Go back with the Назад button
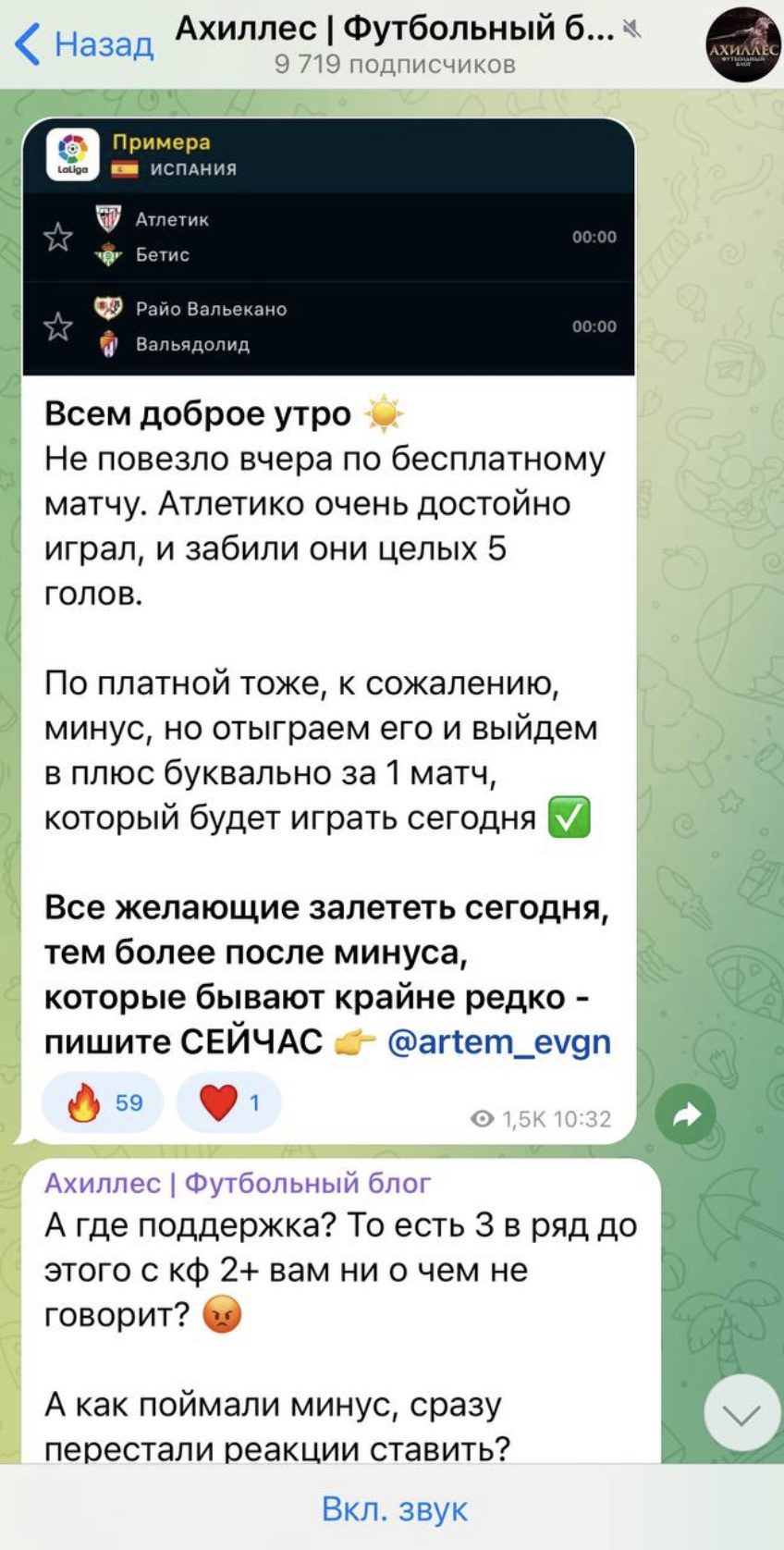The image size is (784, 1550). click(85, 43)
